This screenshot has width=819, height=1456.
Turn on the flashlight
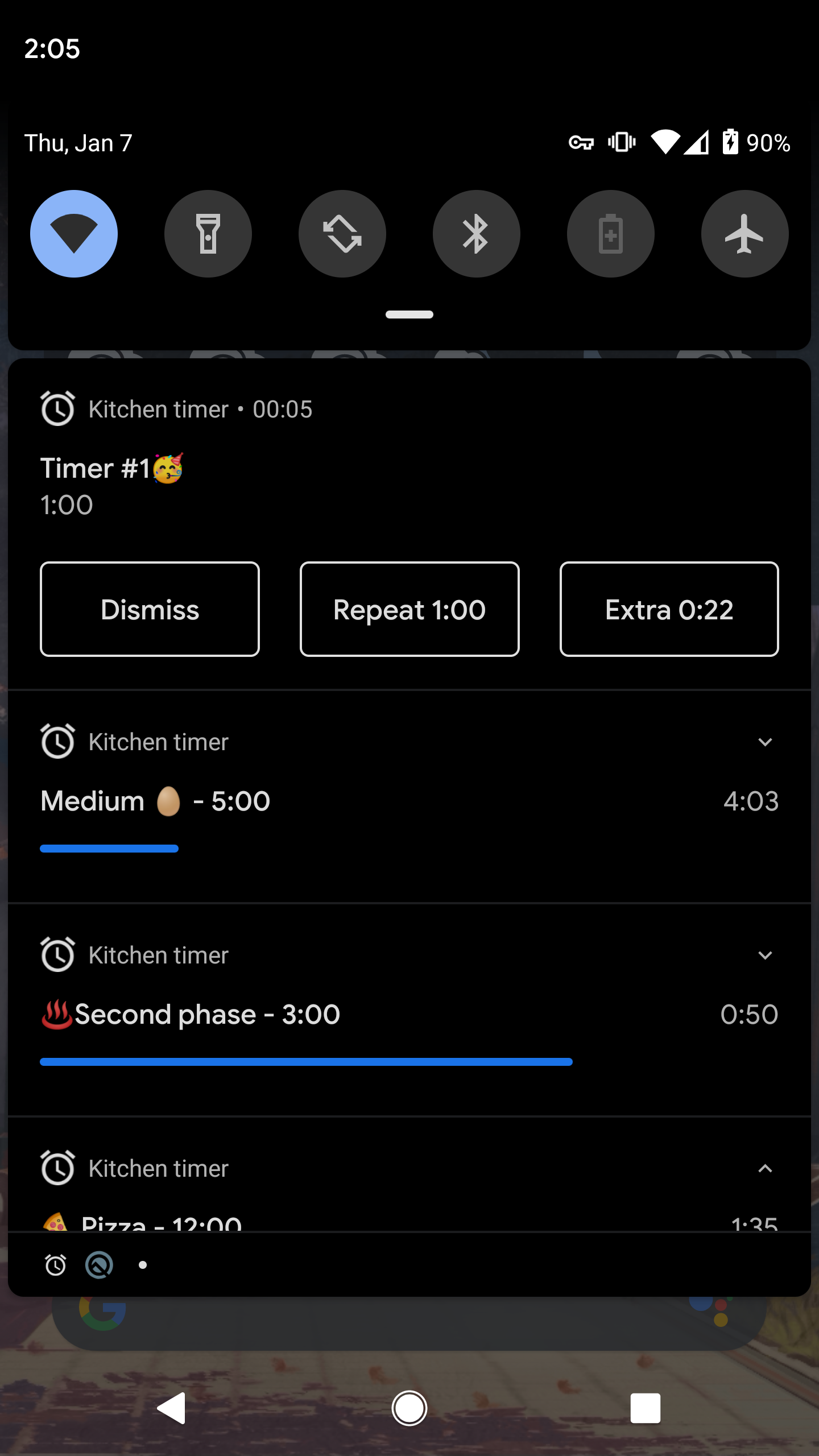click(208, 234)
